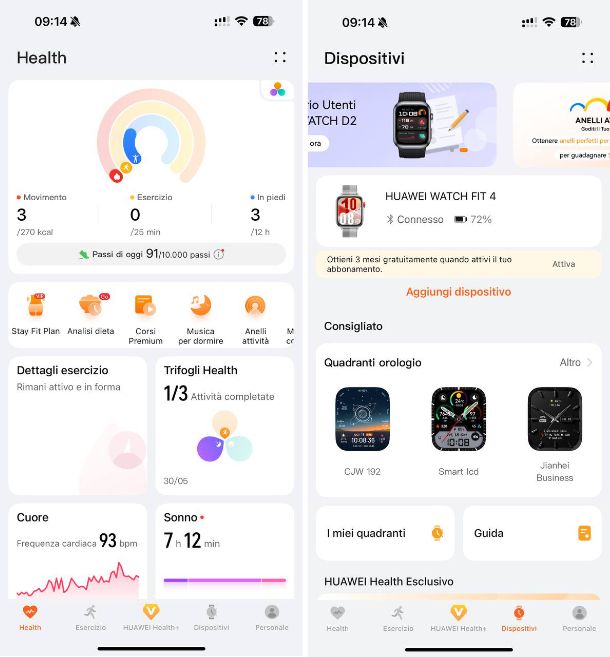View today's steps in Passi di oggi
The image size is (610, 657).
(x=151, y=254)
